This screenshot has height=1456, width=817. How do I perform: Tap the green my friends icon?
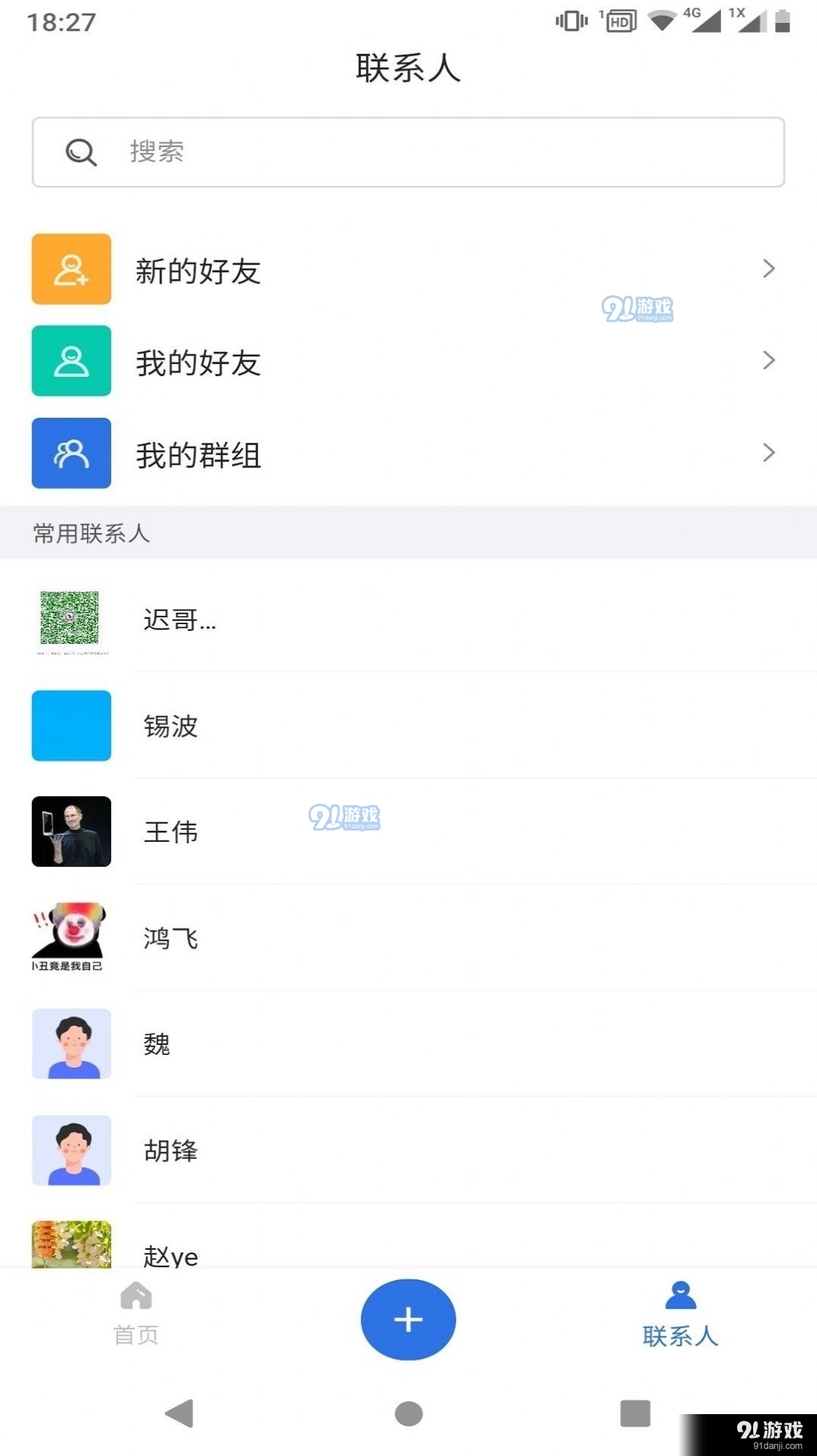pyautogui.click(x=70, y=362)
